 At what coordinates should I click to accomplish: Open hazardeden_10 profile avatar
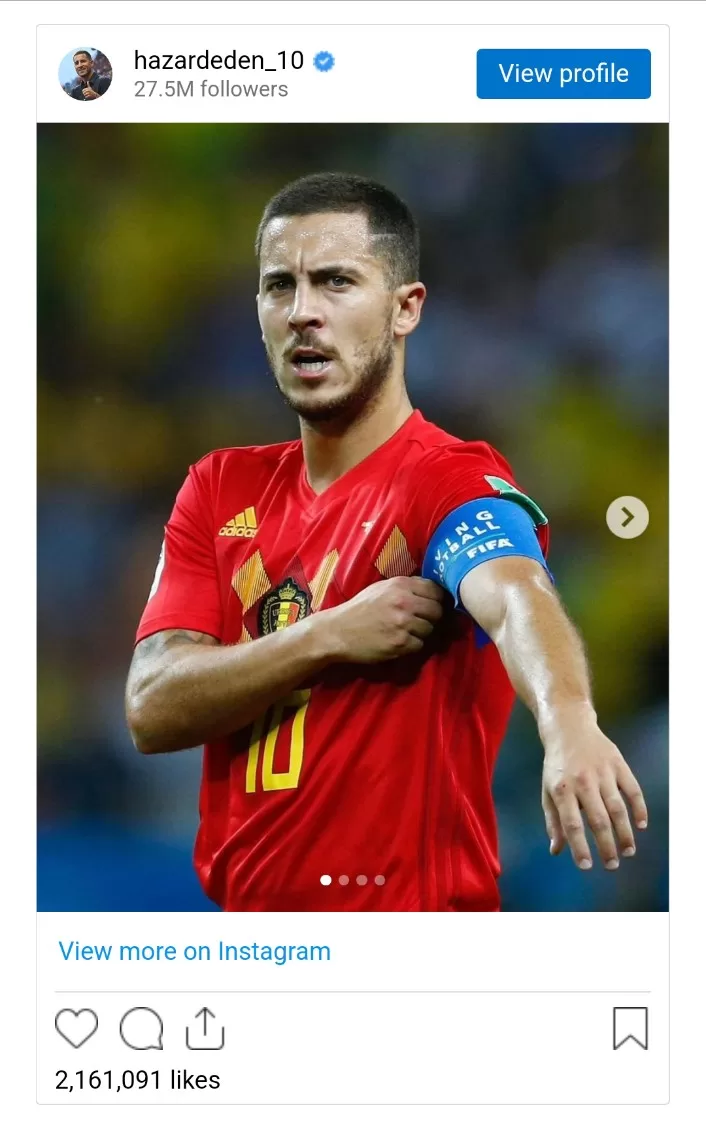pos(85,74)
